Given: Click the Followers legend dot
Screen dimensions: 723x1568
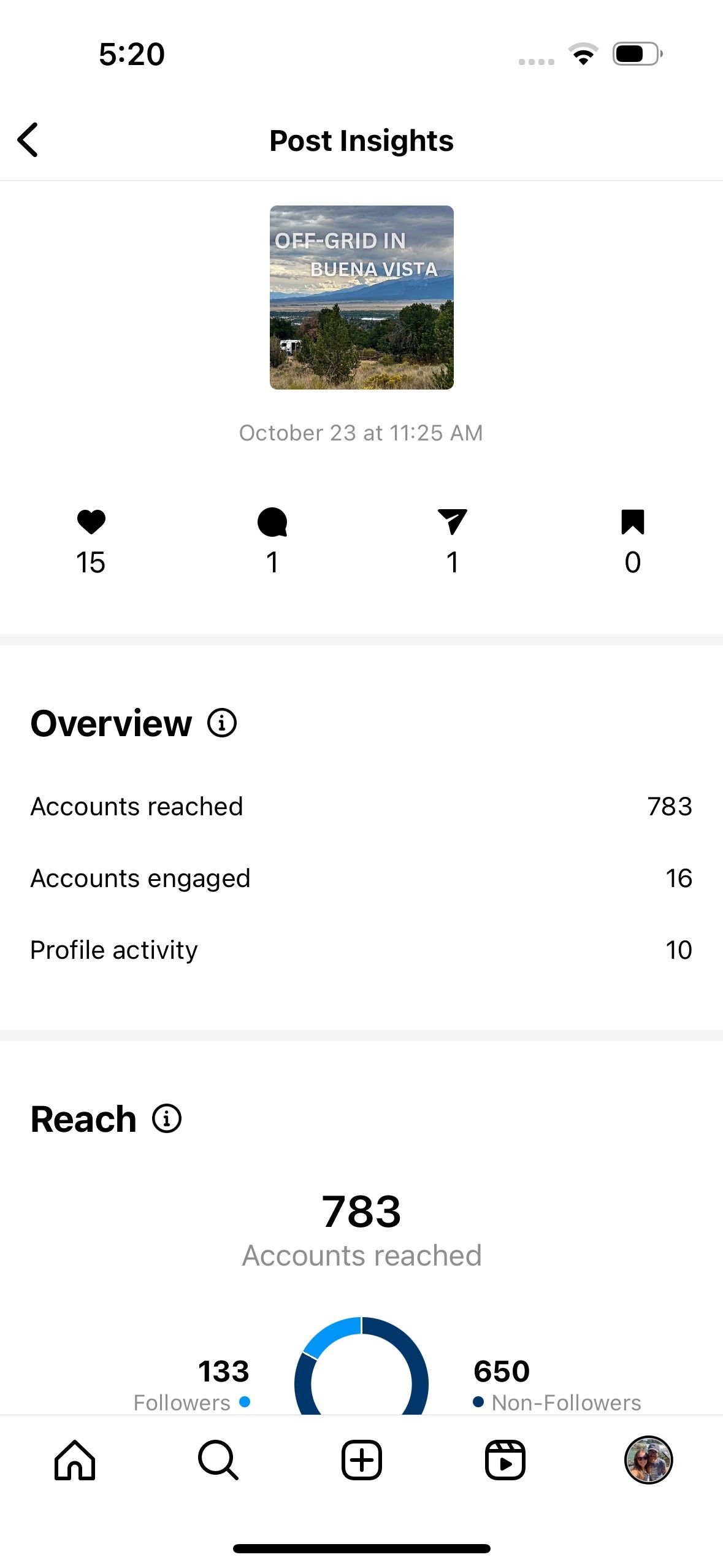Looking at the screenshot, I should tap(244, 1403).
